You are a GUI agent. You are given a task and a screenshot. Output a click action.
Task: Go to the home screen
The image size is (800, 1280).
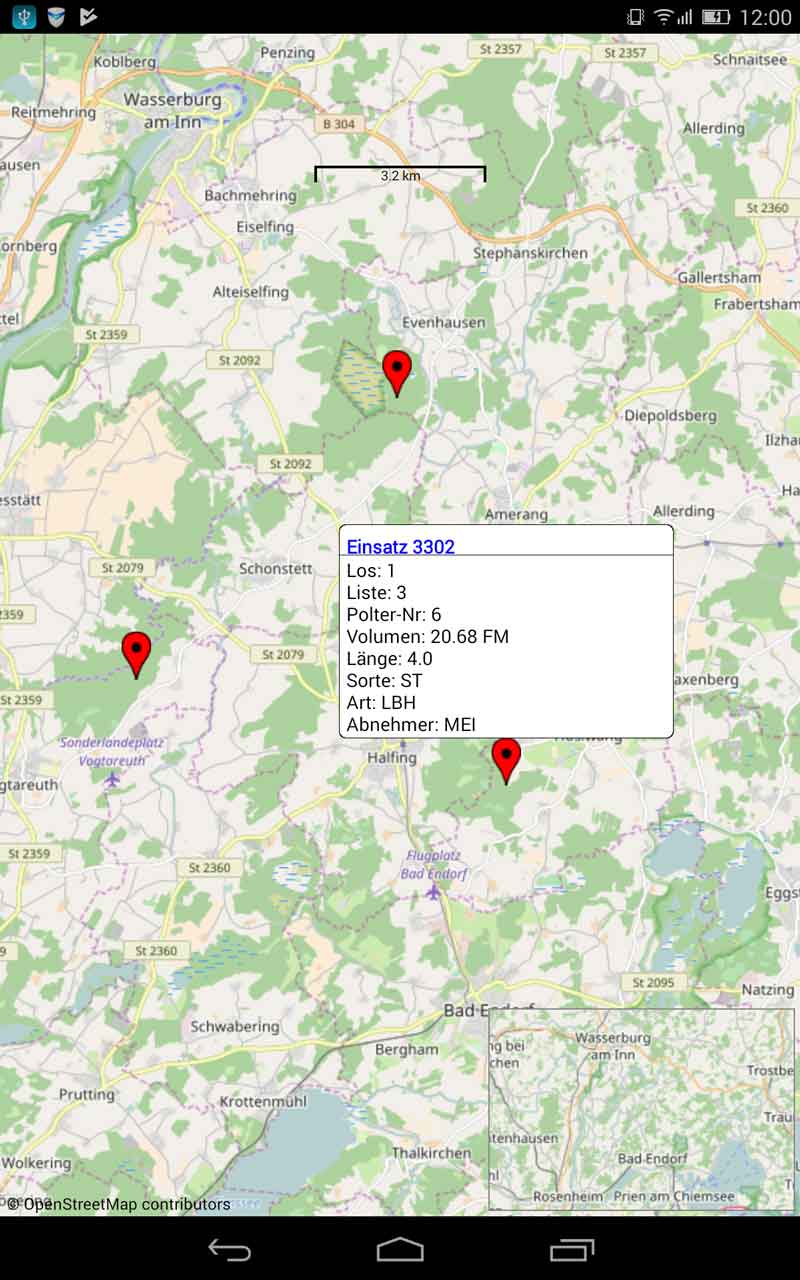[400, 1249]
